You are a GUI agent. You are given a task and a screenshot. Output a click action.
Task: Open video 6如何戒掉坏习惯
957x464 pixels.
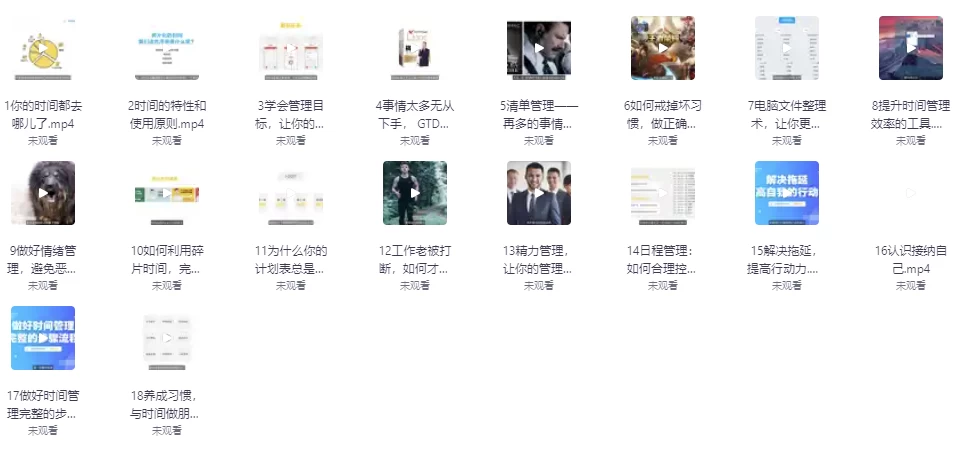(x=663, y=48)
